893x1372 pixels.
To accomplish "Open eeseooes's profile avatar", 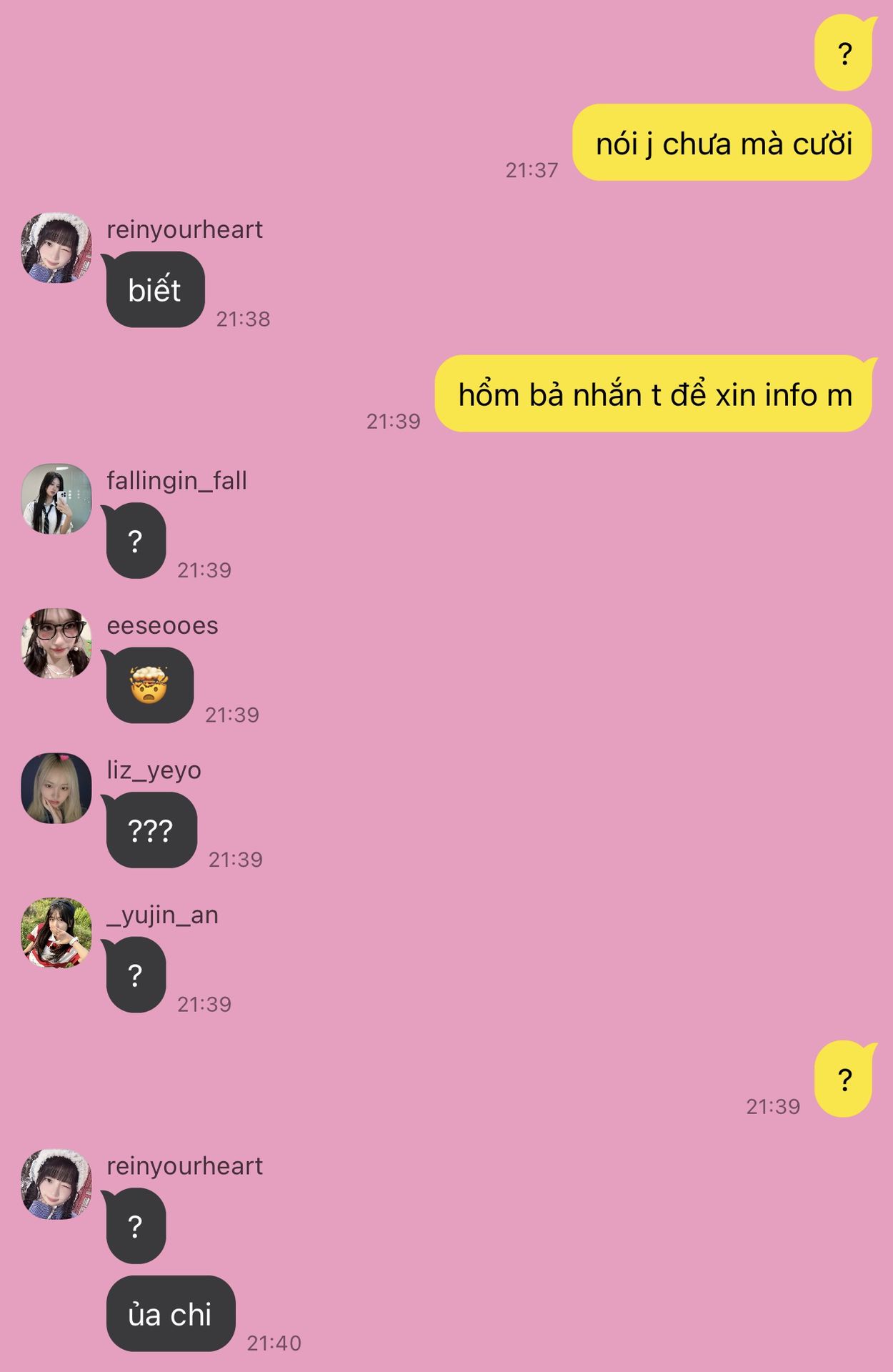I will click(56, 643).
